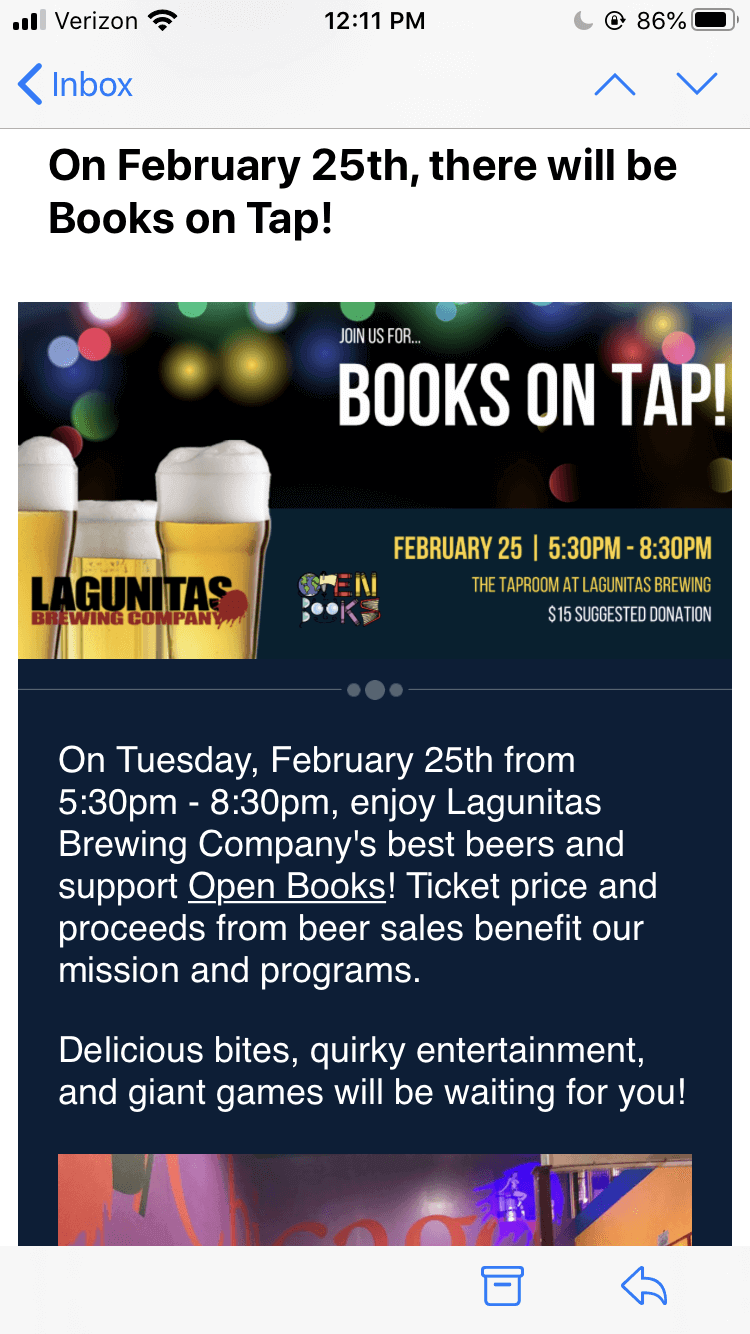
Task: Open the Open Books link
Action: pyautogui.click(x=287, y=886)
